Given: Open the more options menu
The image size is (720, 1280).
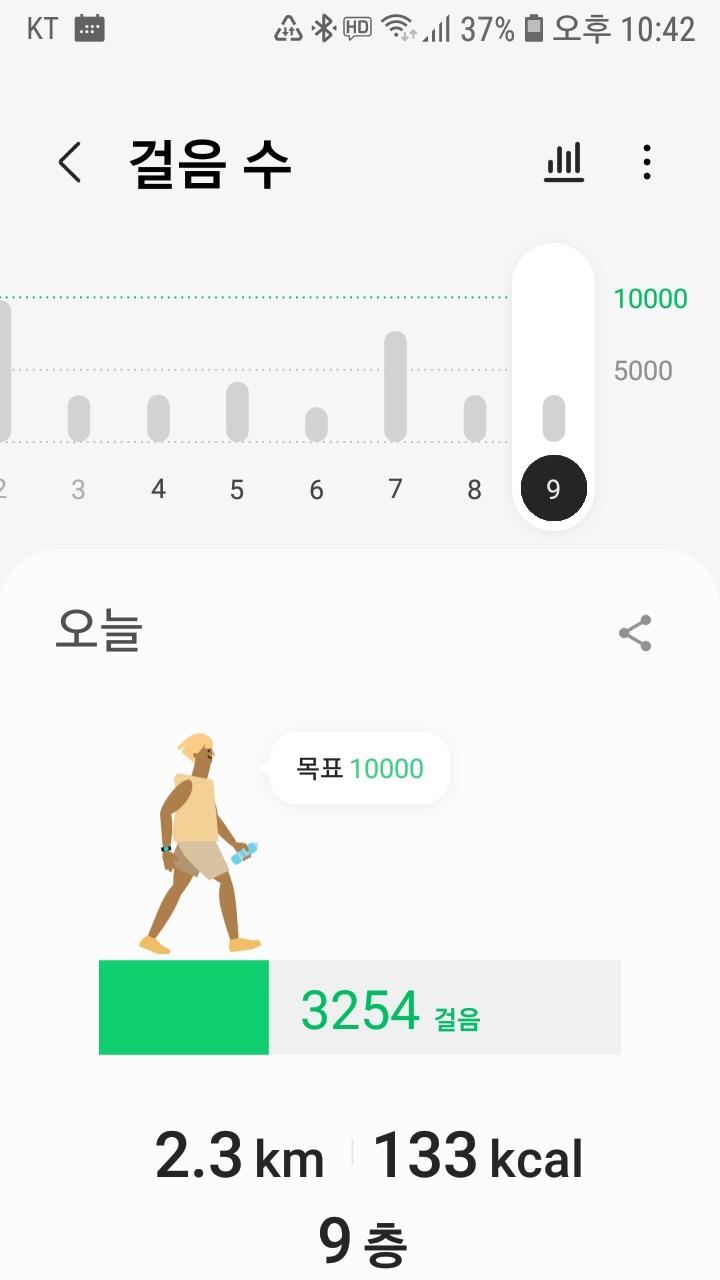Looking at the screenshot, I should pyautogui.click(x=647, y=162).
